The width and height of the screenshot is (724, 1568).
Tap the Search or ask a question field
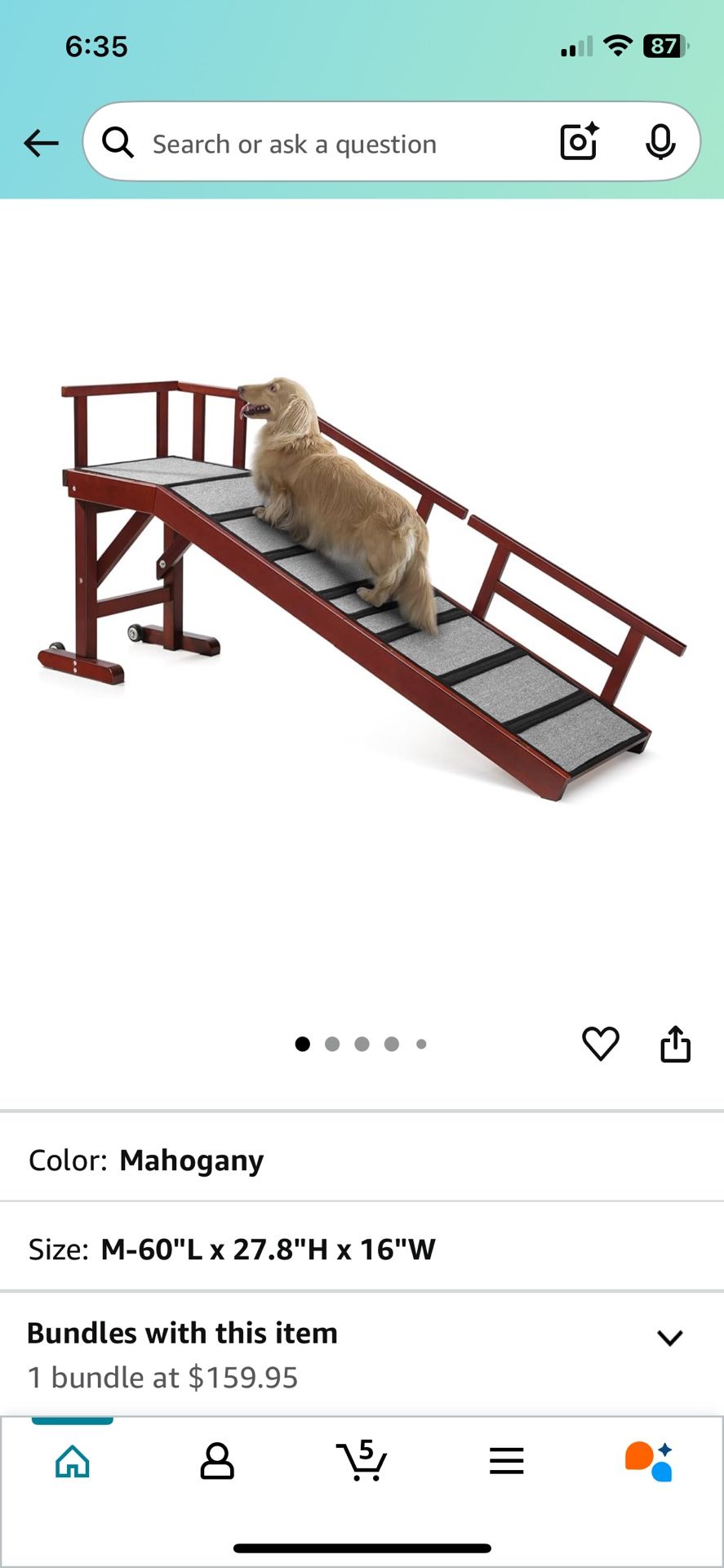click(x=326, y=142)
